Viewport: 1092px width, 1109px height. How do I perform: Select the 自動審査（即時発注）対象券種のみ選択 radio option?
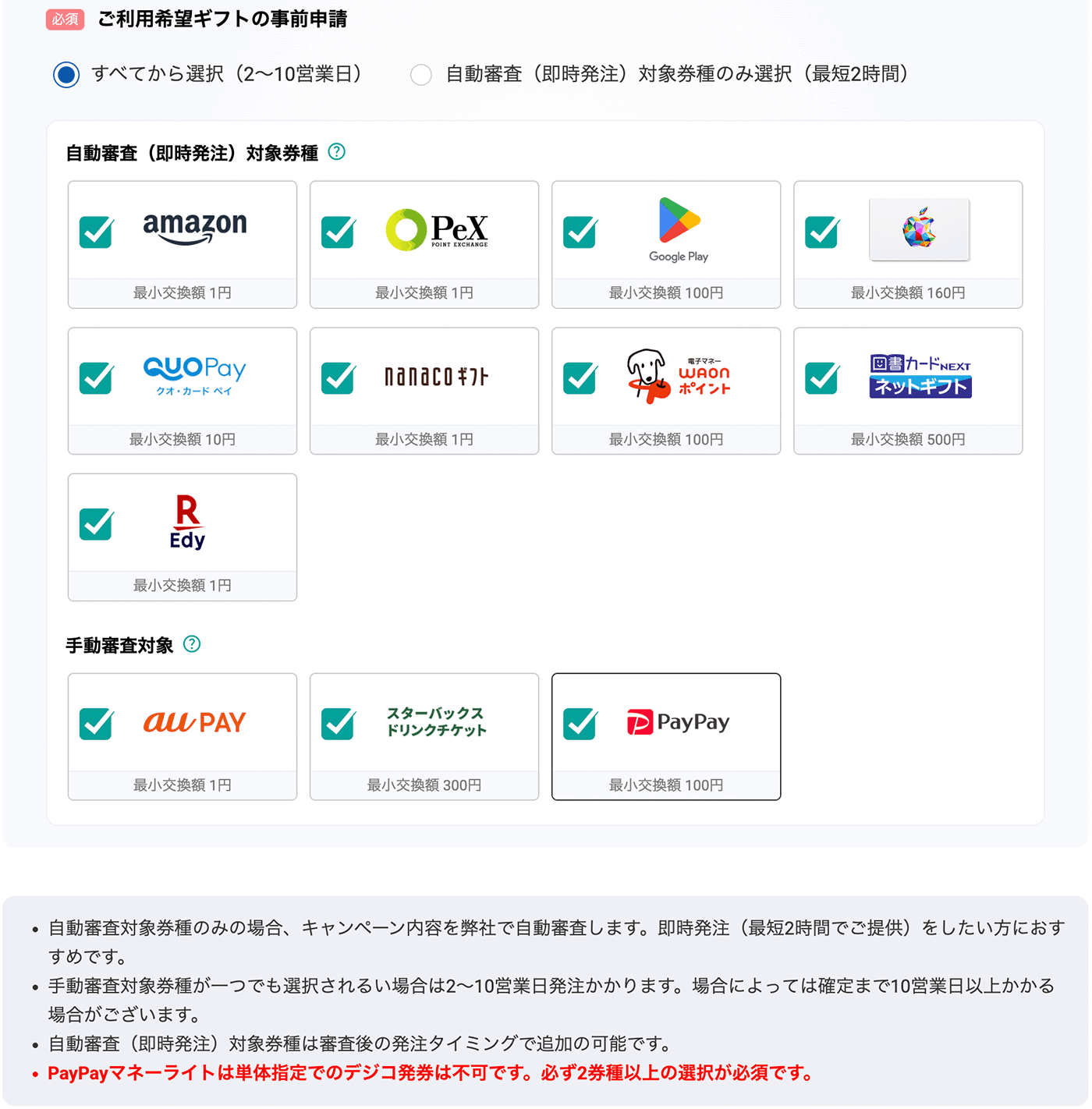point(421,75)
